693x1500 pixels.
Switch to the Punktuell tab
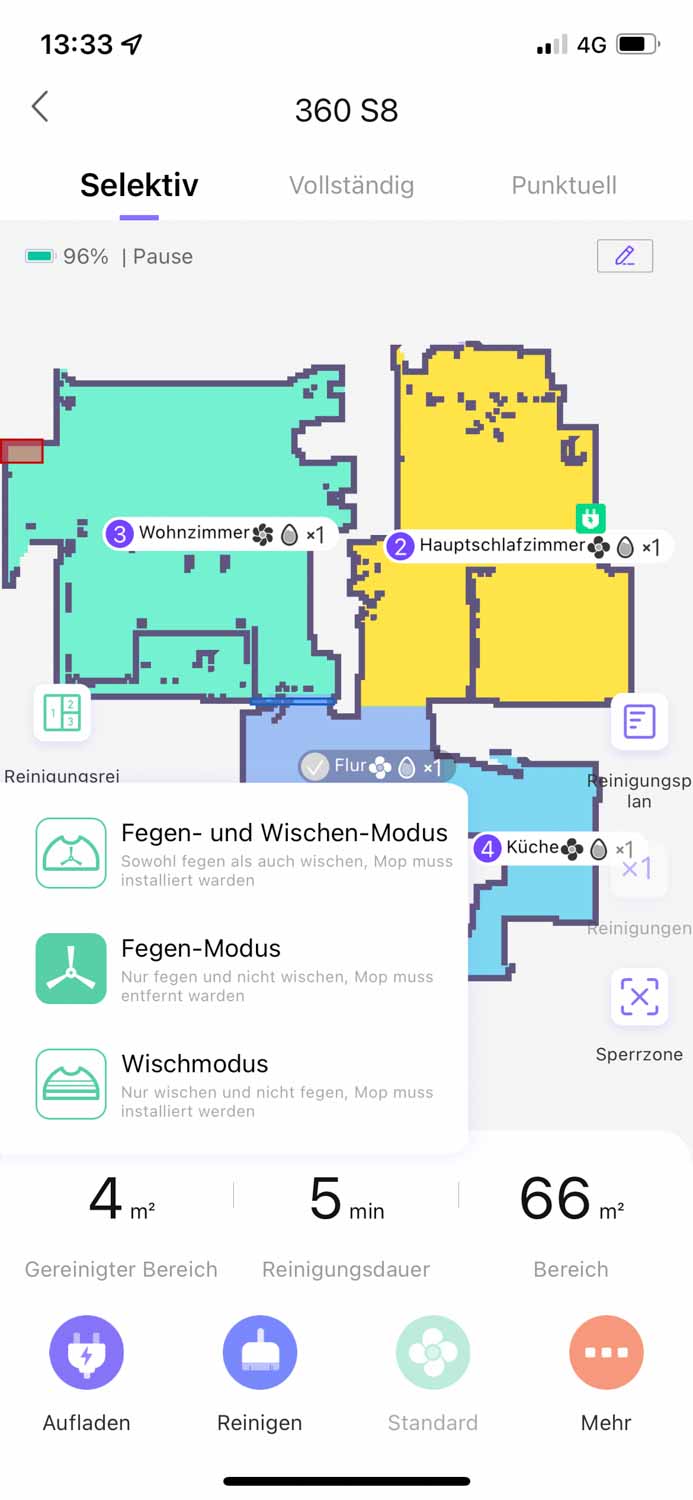click(x=564, y=185)
